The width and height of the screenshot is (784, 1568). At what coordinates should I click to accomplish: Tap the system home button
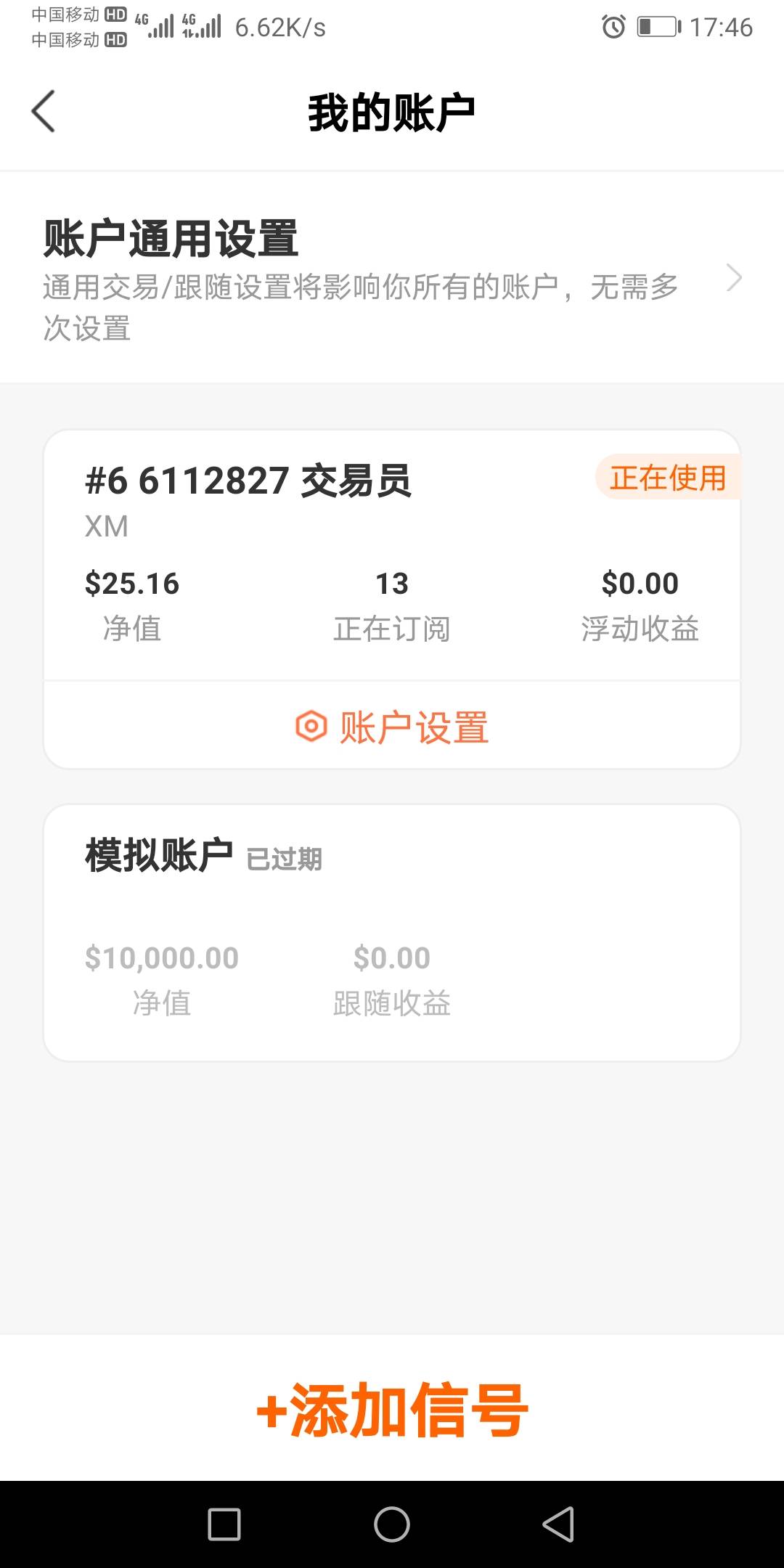click(392, 1524)
